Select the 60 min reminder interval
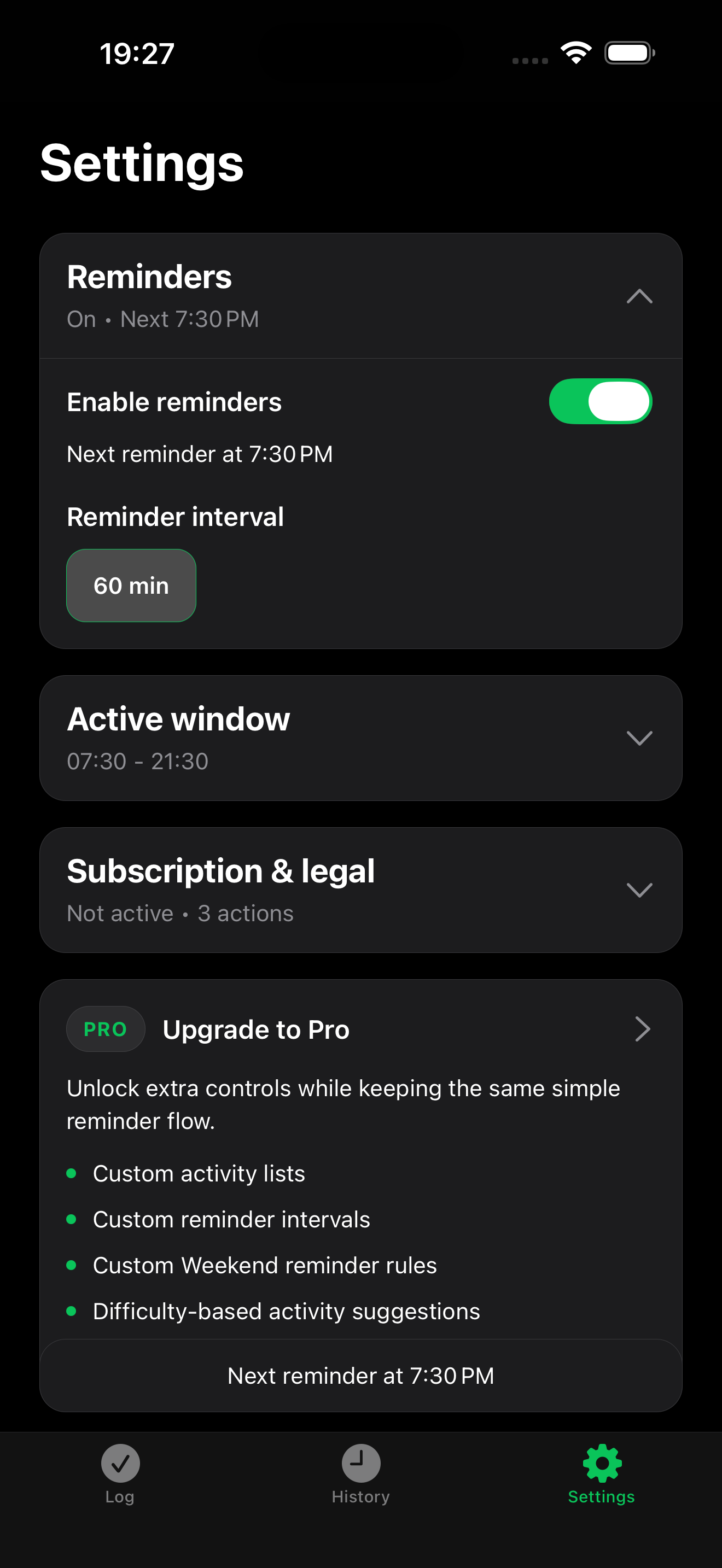The height and width of the screenshot is (1568, 722). [131, 585]
